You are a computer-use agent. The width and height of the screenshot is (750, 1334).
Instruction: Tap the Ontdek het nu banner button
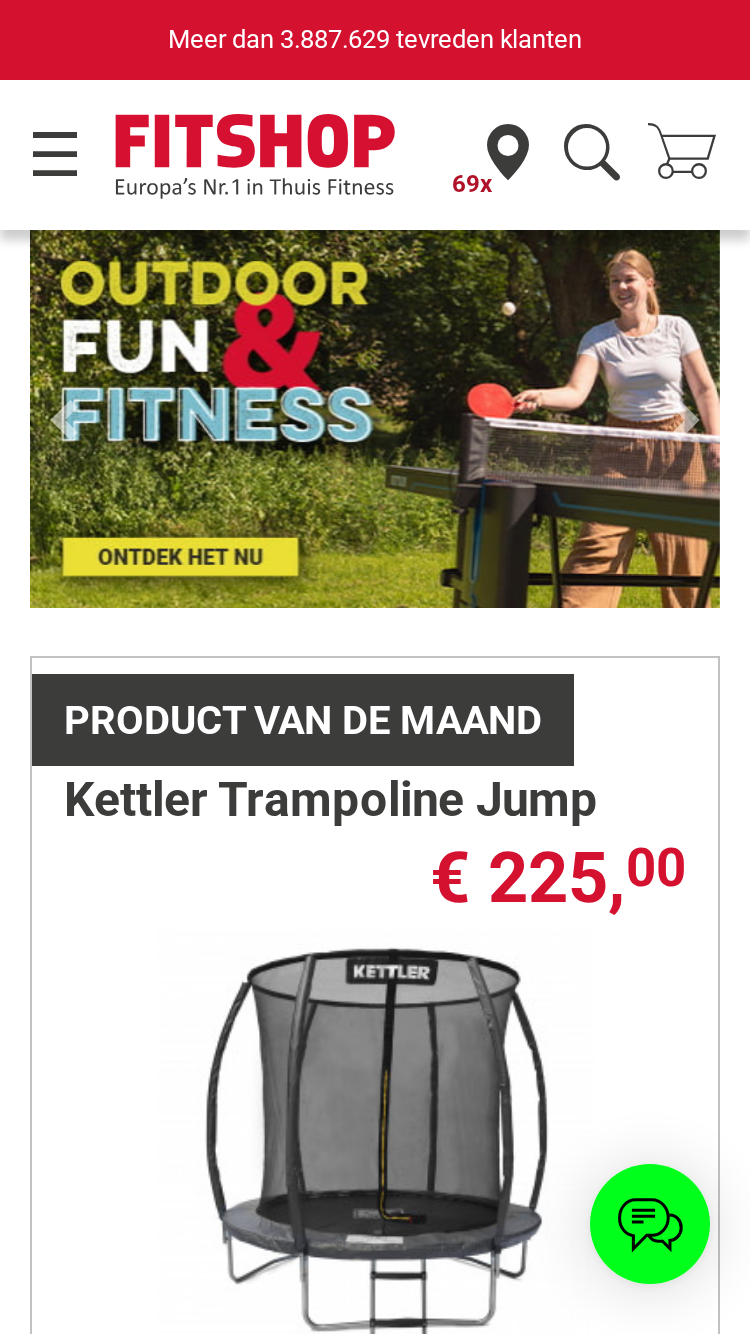point(180,557)
